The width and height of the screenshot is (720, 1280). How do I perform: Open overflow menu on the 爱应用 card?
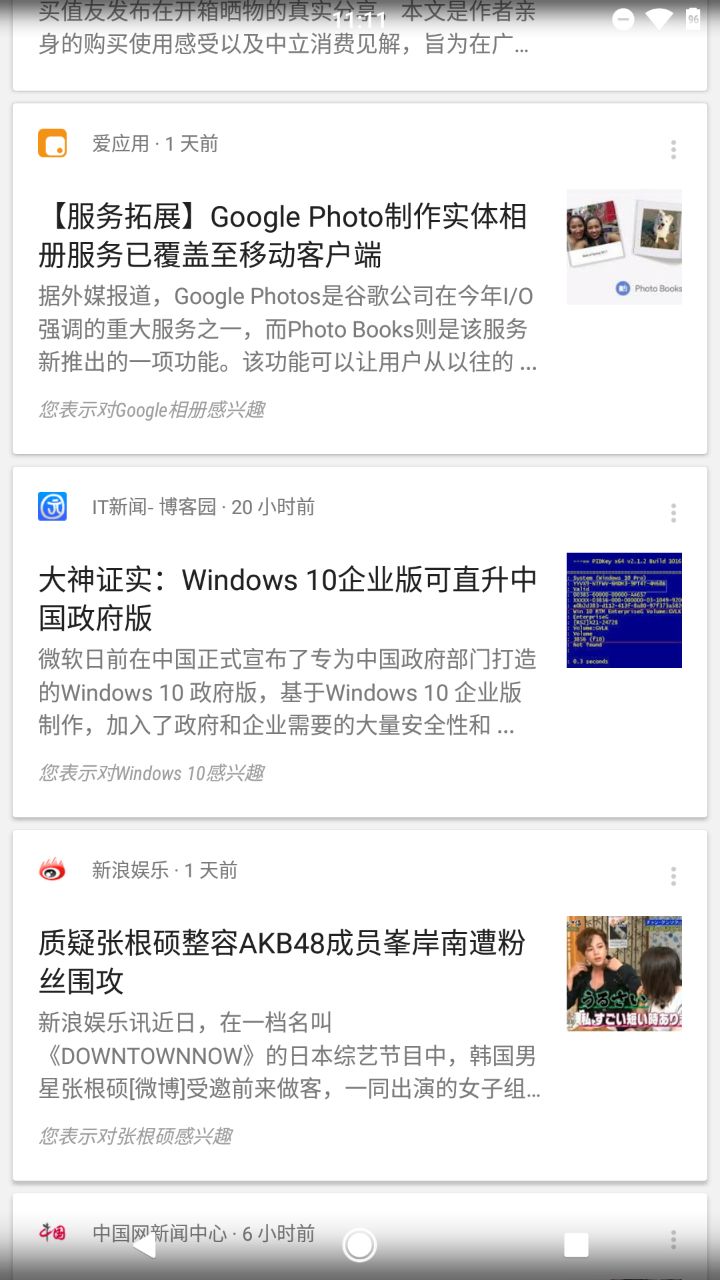tap(673, 150)
